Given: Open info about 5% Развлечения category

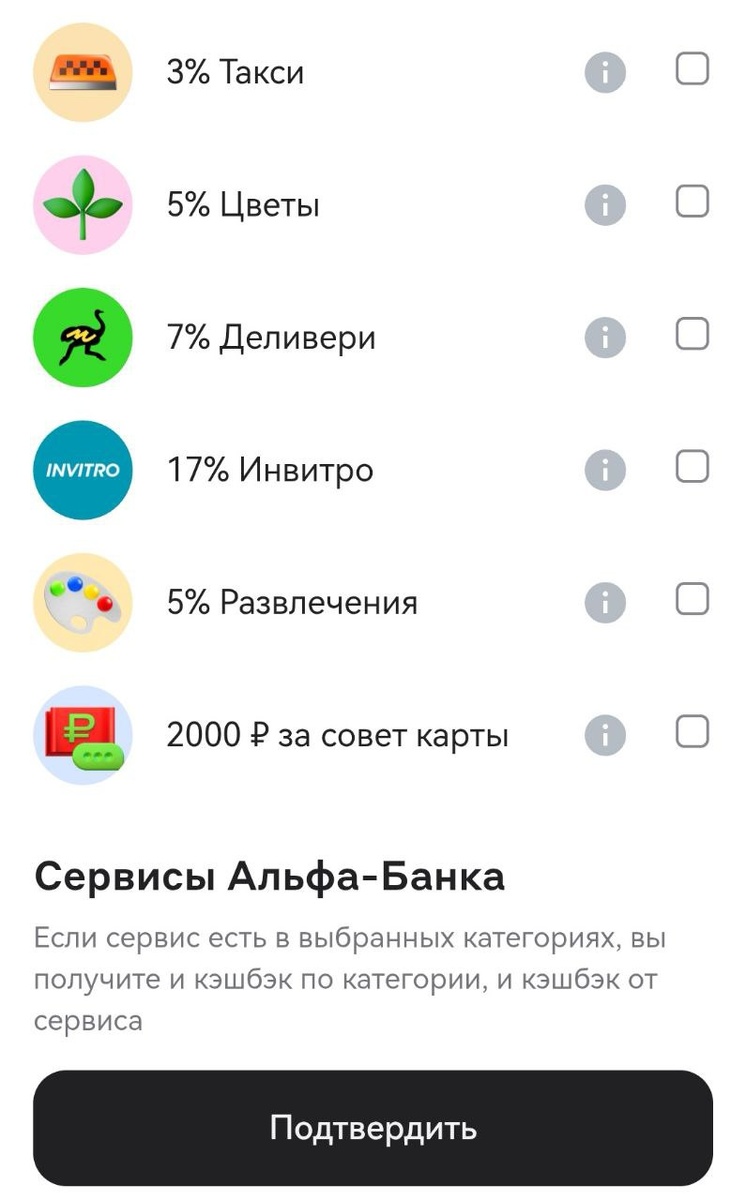Looking at the screenshot, I should [x=604, y=602].
